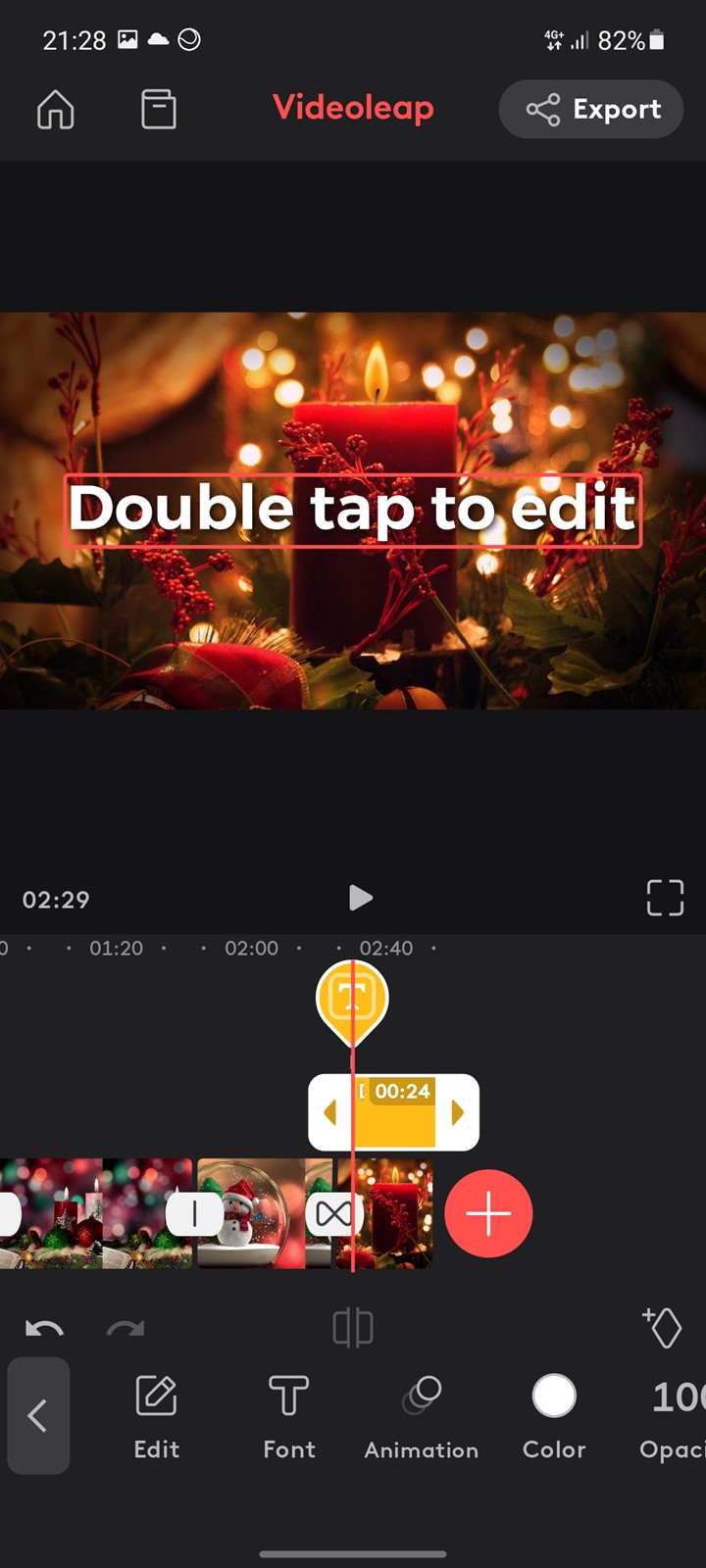Image resolution: width=706 pixels, height=1568 pixels.
Task: Select the text box on the video
Action: [x=353, y=510]
